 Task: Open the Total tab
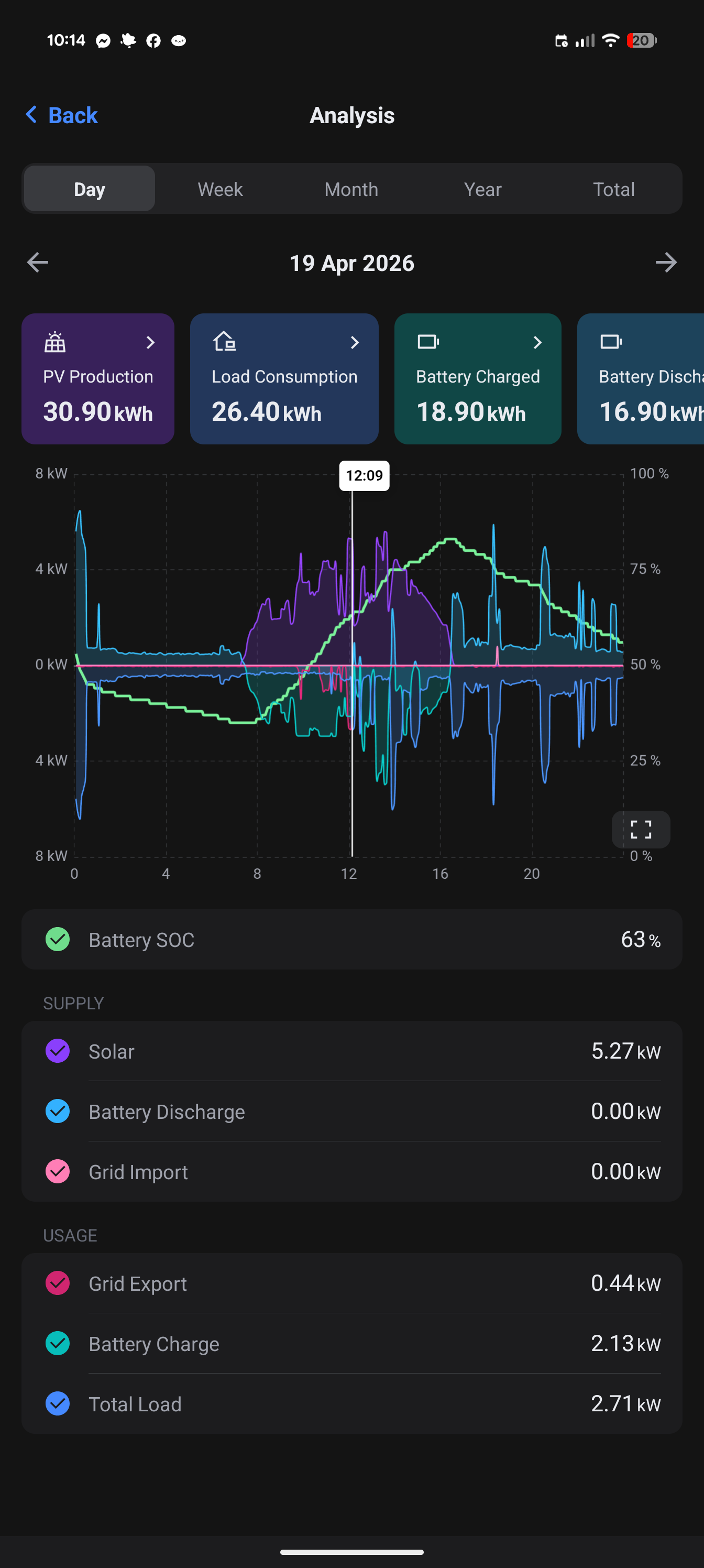pyautogui.click(x=614, y=189)
